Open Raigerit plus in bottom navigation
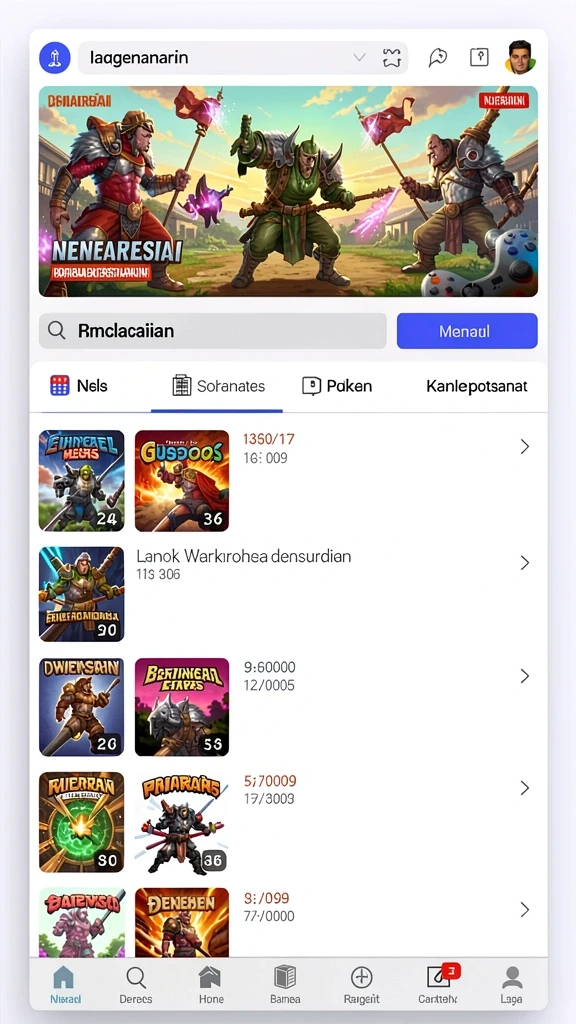This screenshot has width=576, height=1024. coord(361,985)
